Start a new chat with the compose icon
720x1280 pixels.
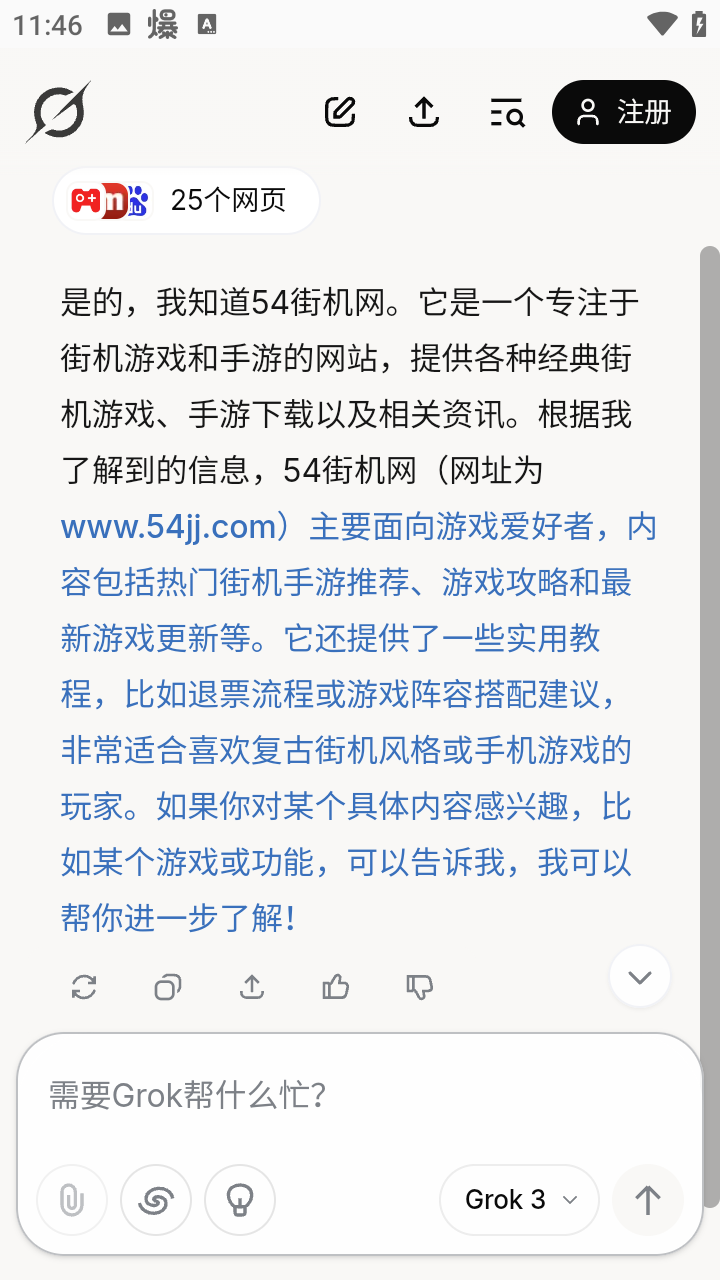340,112
